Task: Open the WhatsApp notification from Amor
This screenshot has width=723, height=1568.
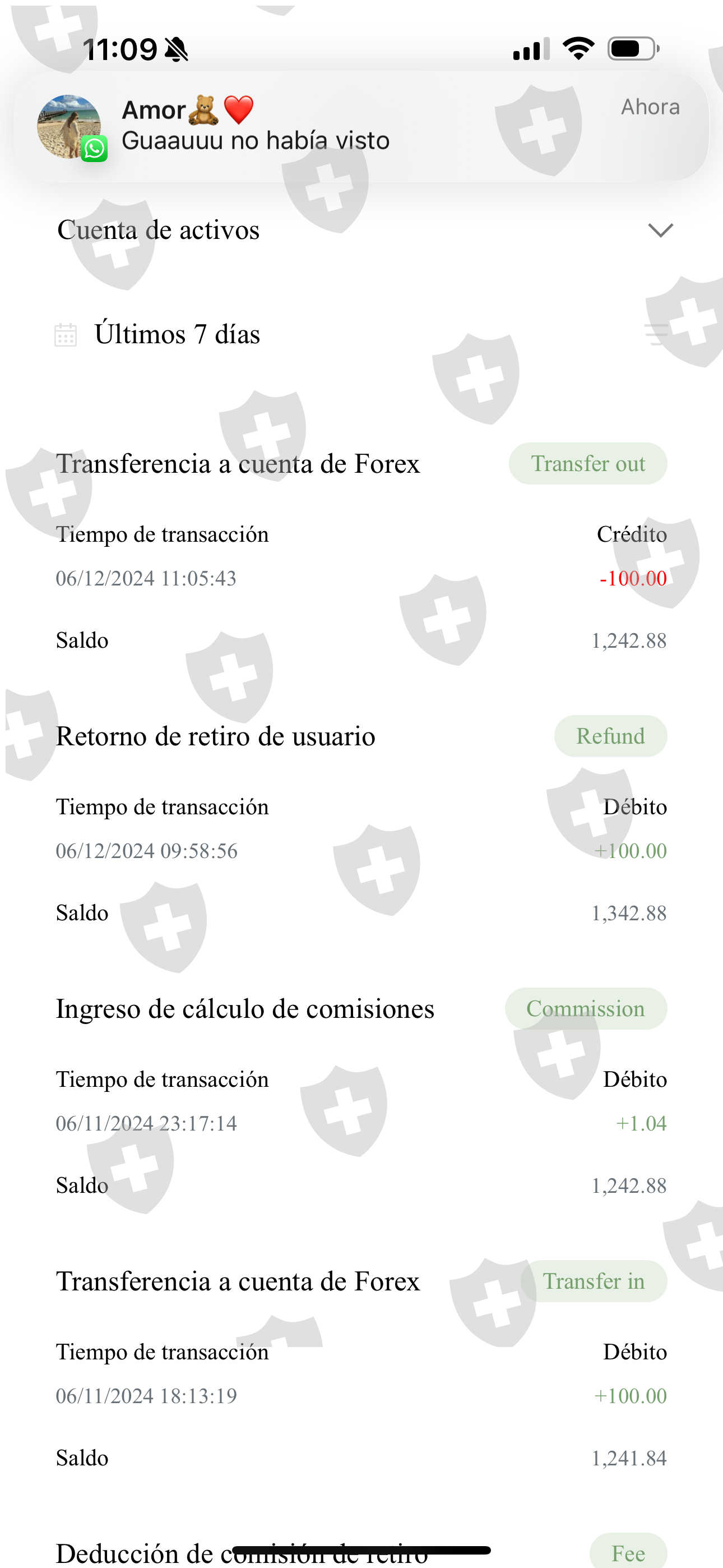Action: click(361, 126)
